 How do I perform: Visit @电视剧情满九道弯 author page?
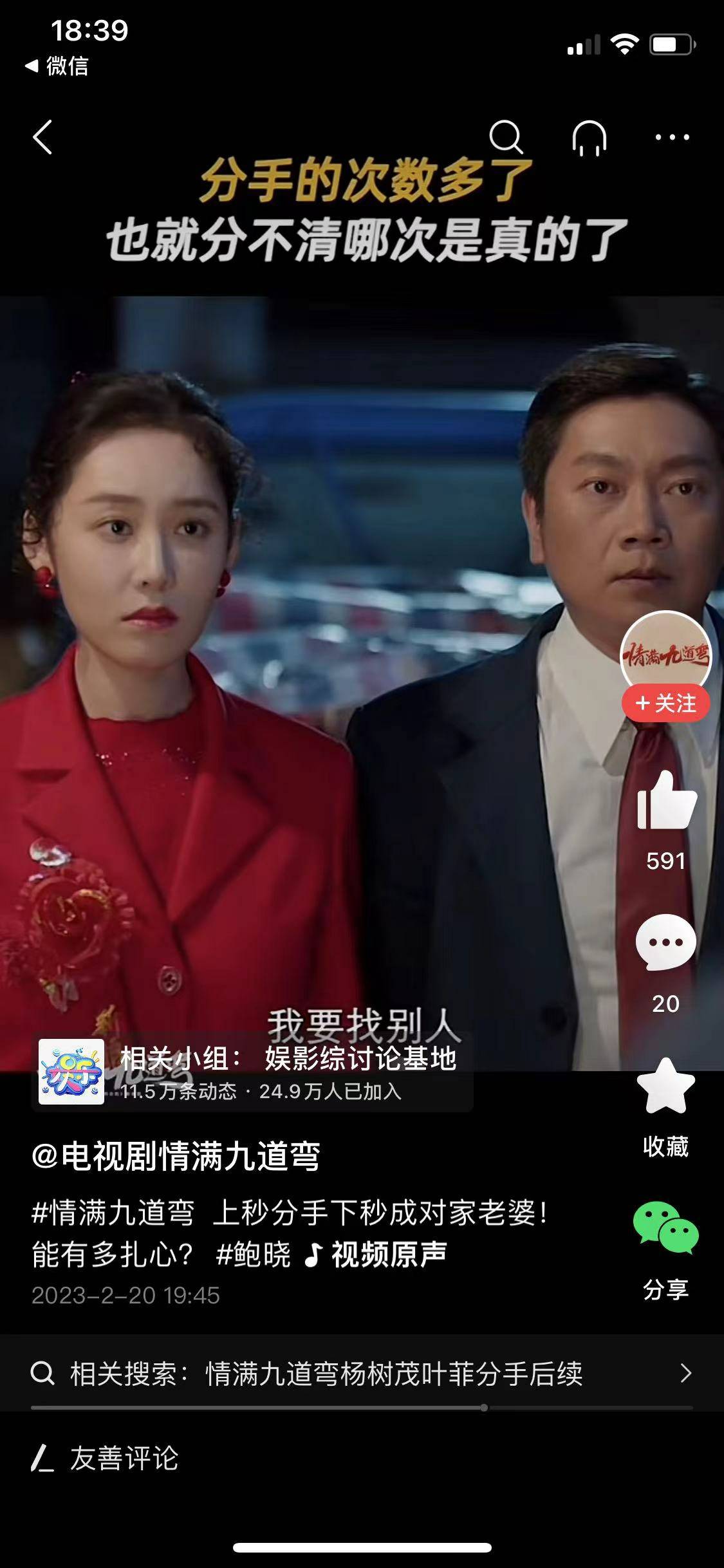(176, 1155)
